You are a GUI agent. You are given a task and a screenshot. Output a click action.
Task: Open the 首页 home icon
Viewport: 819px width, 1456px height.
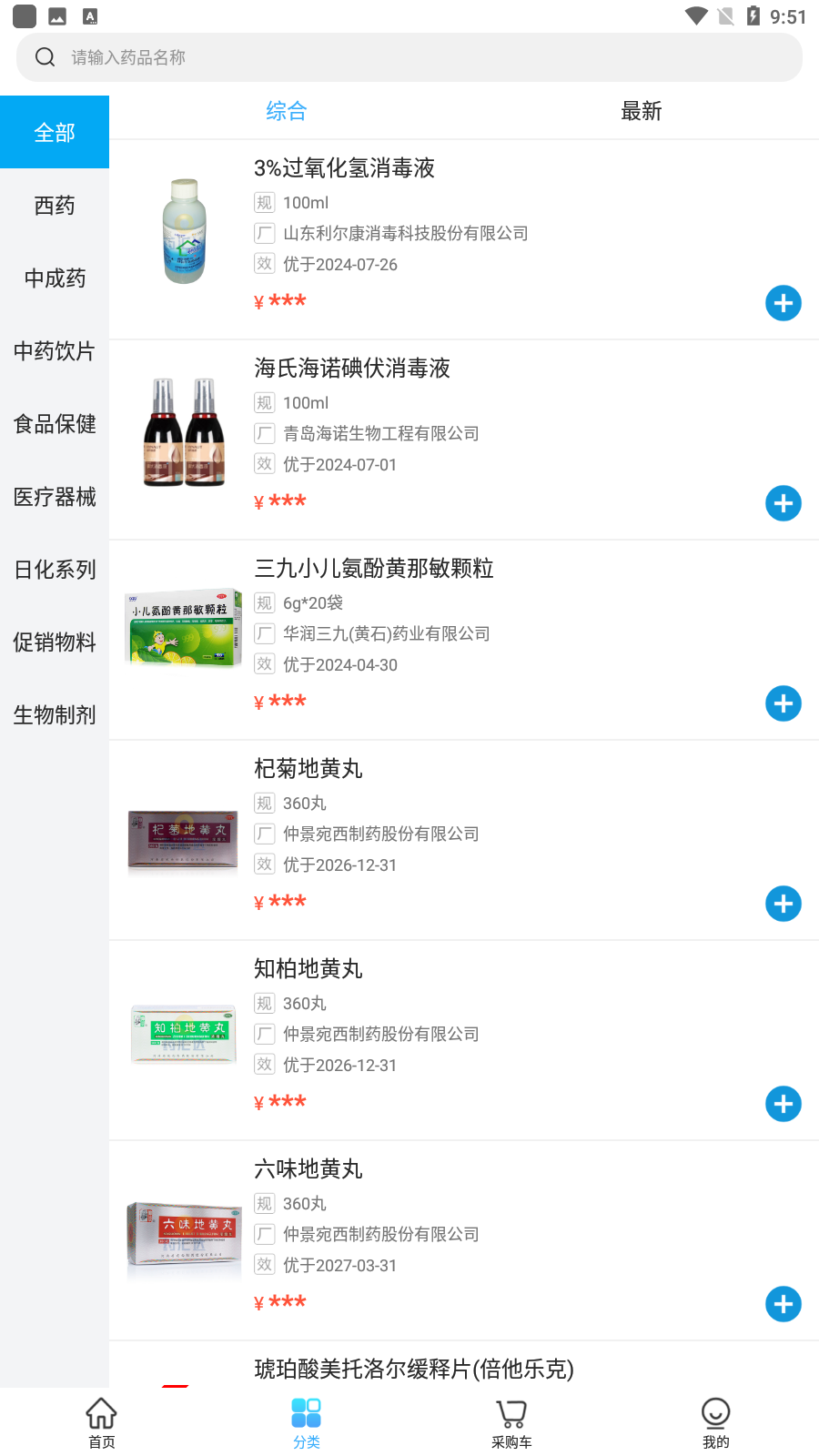pyautogui.click(x=100, y=1420)
